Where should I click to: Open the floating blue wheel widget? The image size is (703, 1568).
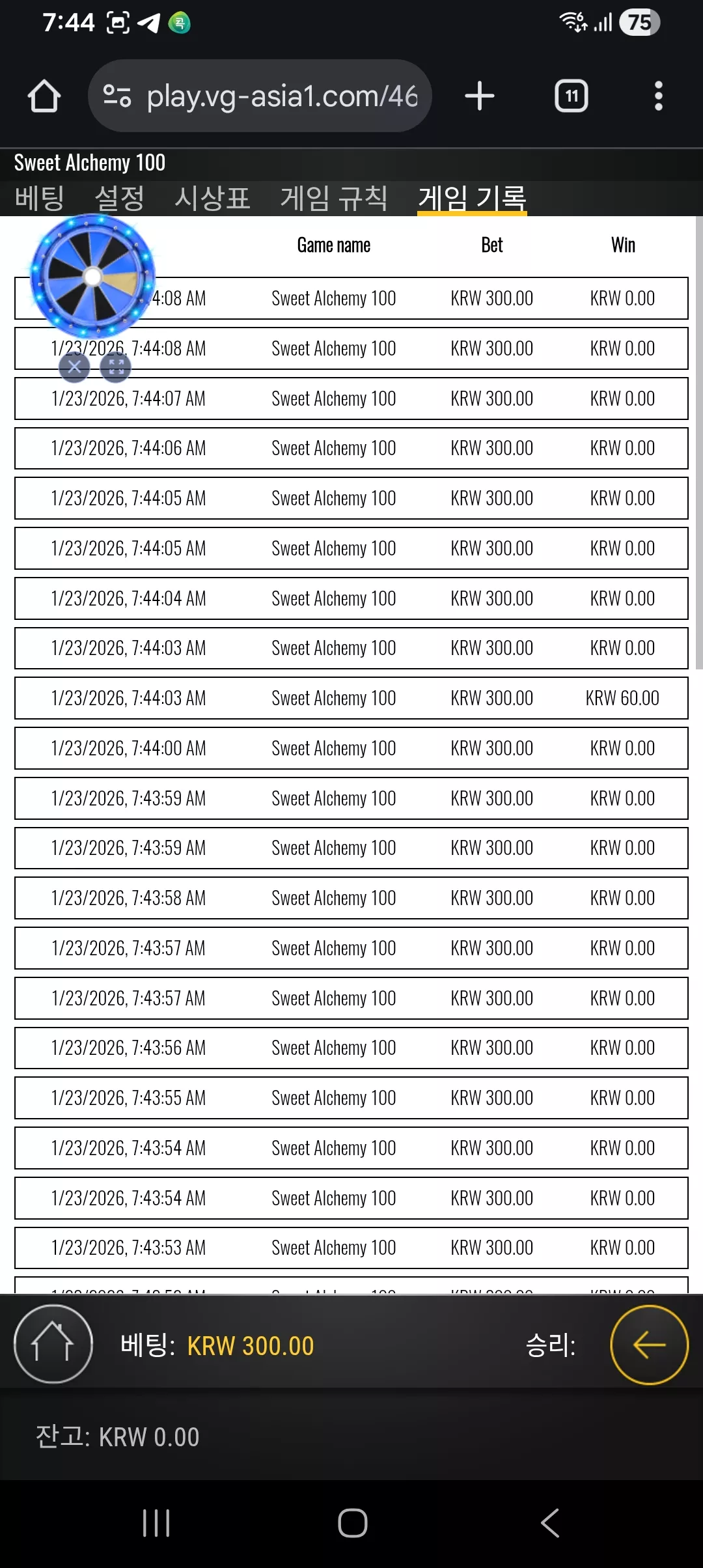click(x=92, y=277)
